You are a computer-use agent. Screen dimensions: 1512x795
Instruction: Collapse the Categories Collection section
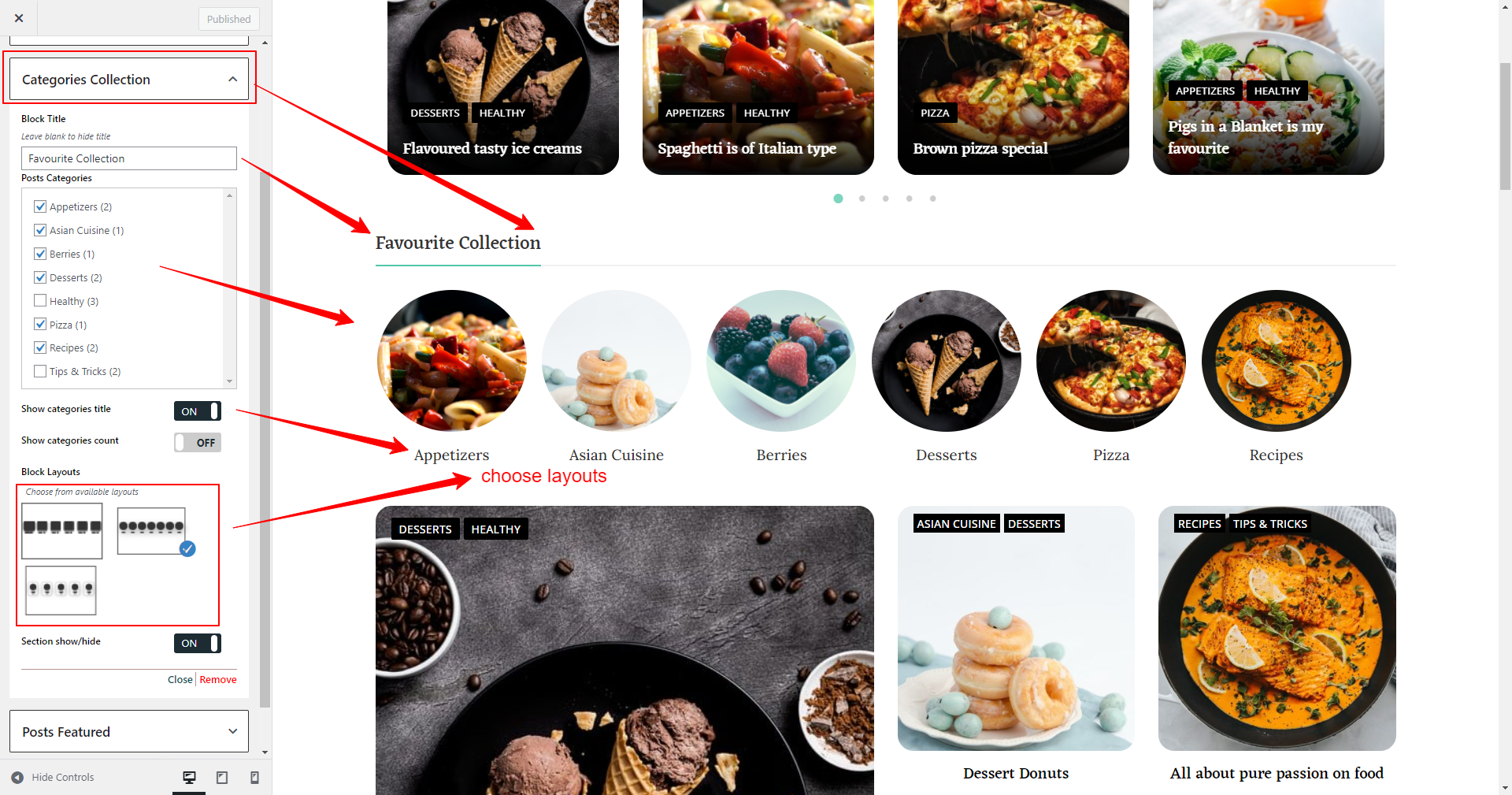(x=232, y=80)
